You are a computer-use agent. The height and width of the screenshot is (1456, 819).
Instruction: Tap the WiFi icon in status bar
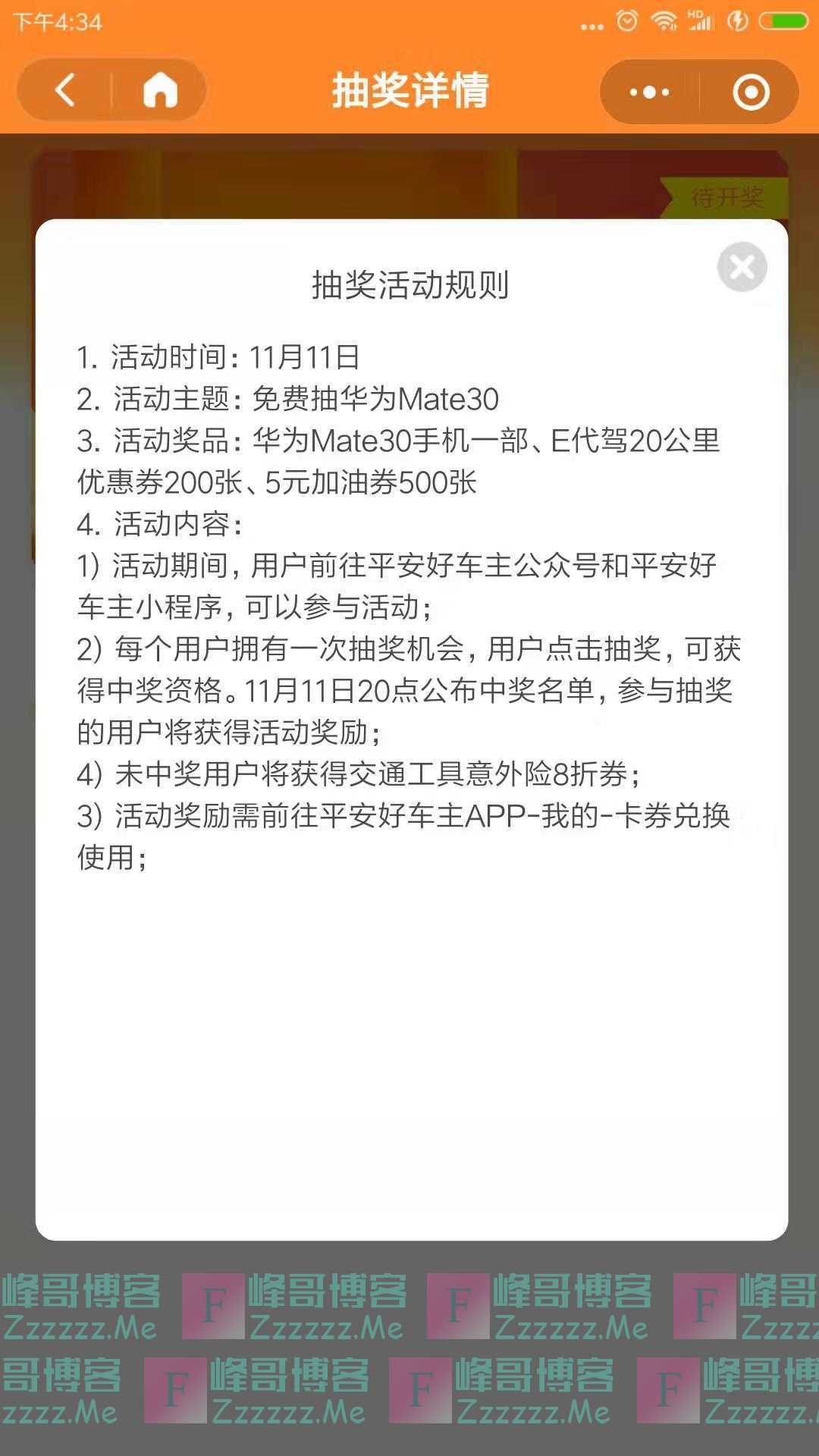coord(662,21)
